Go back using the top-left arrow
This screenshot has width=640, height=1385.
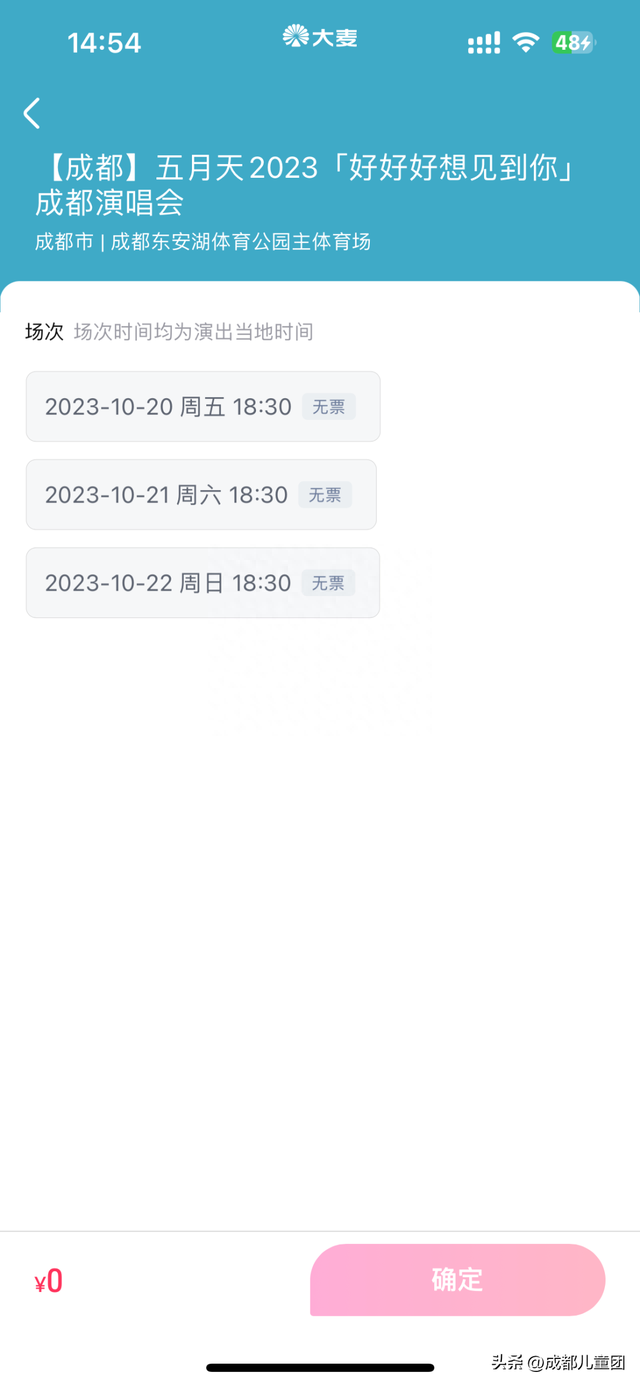(x=32, y=113)
